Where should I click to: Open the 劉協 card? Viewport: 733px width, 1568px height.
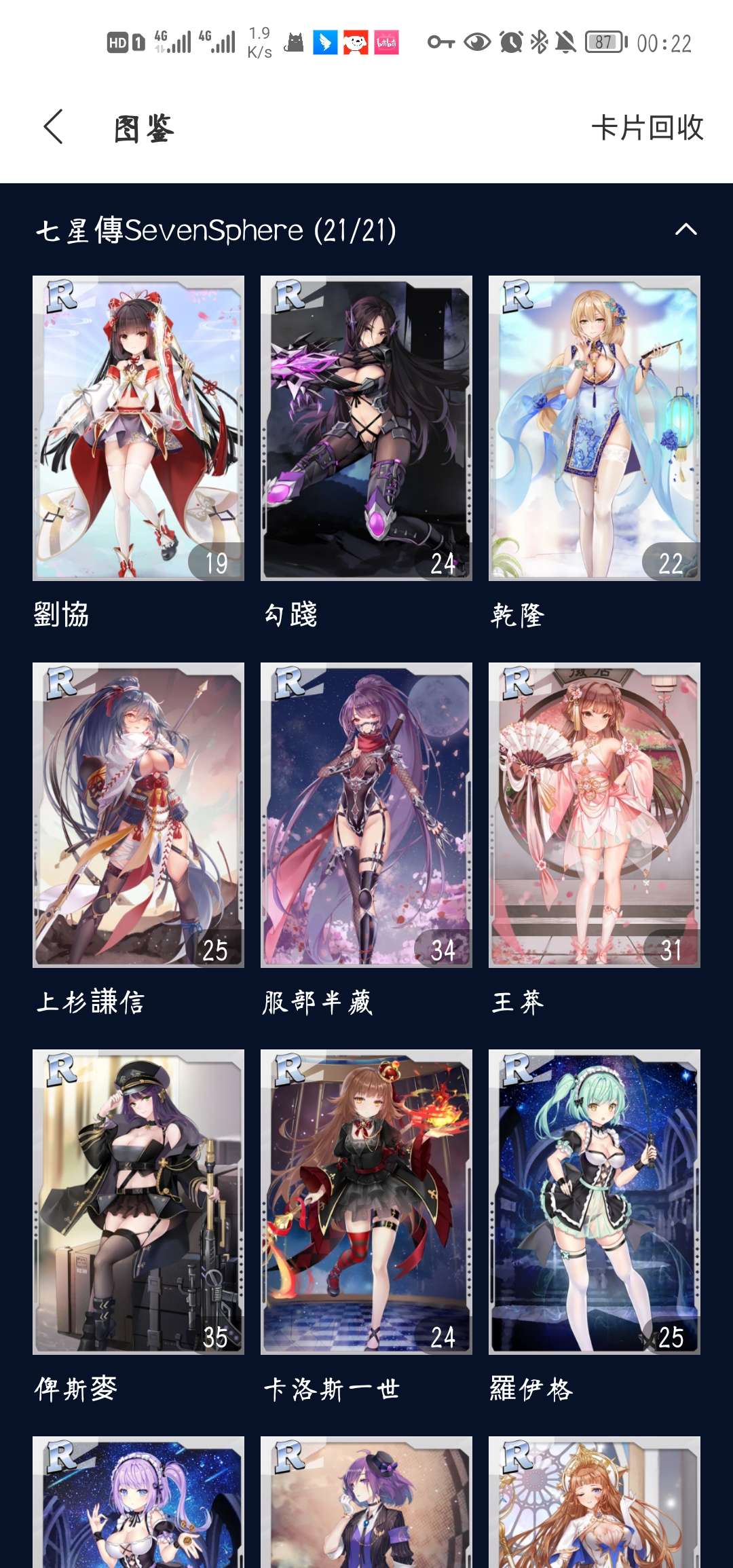(138, 428)
